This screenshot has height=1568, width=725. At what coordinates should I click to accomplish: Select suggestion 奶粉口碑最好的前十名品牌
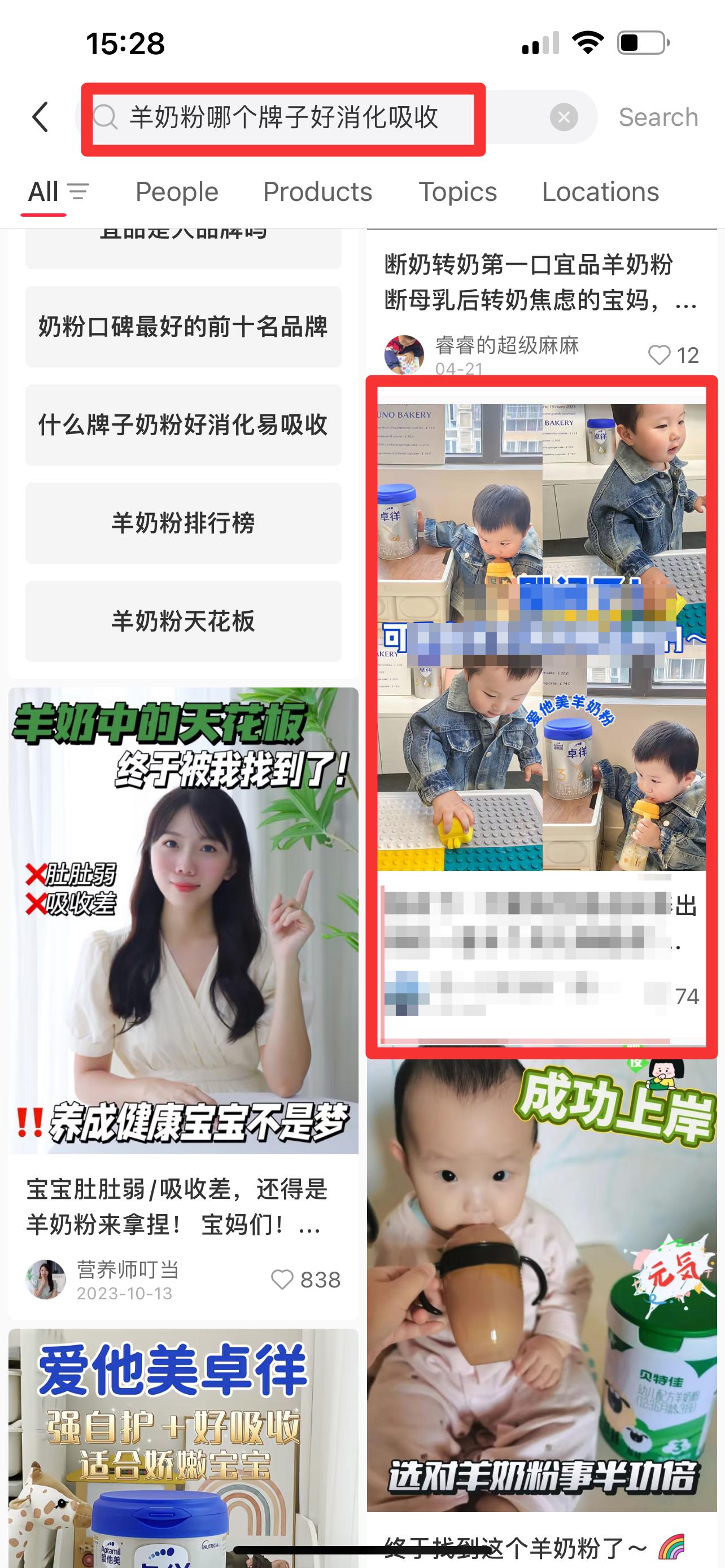coord(184,327)
